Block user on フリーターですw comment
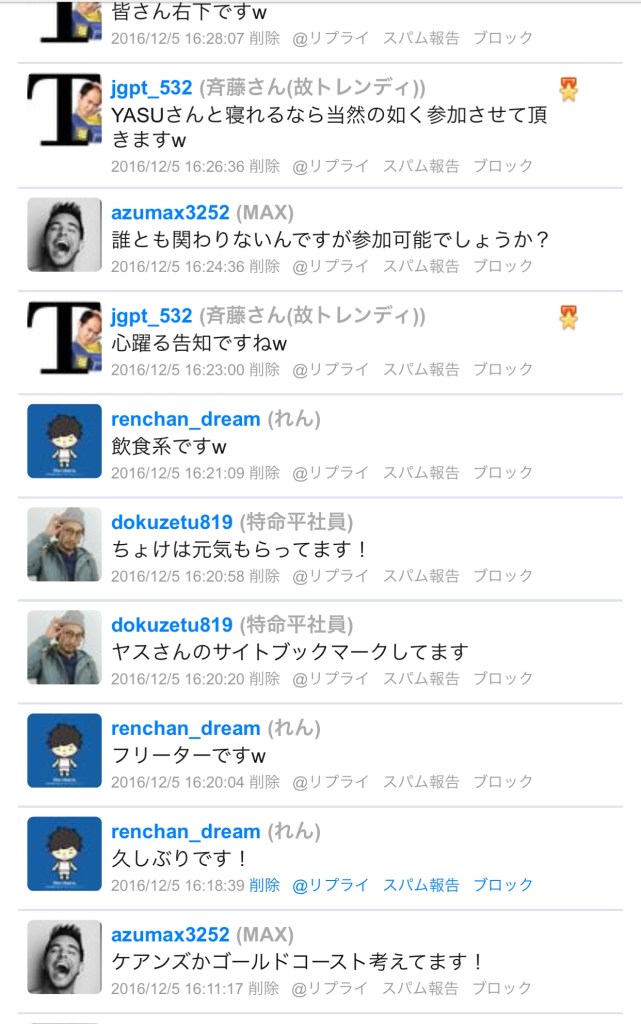This screenshot has height=1024, width=641. click(x=503, y=782)
